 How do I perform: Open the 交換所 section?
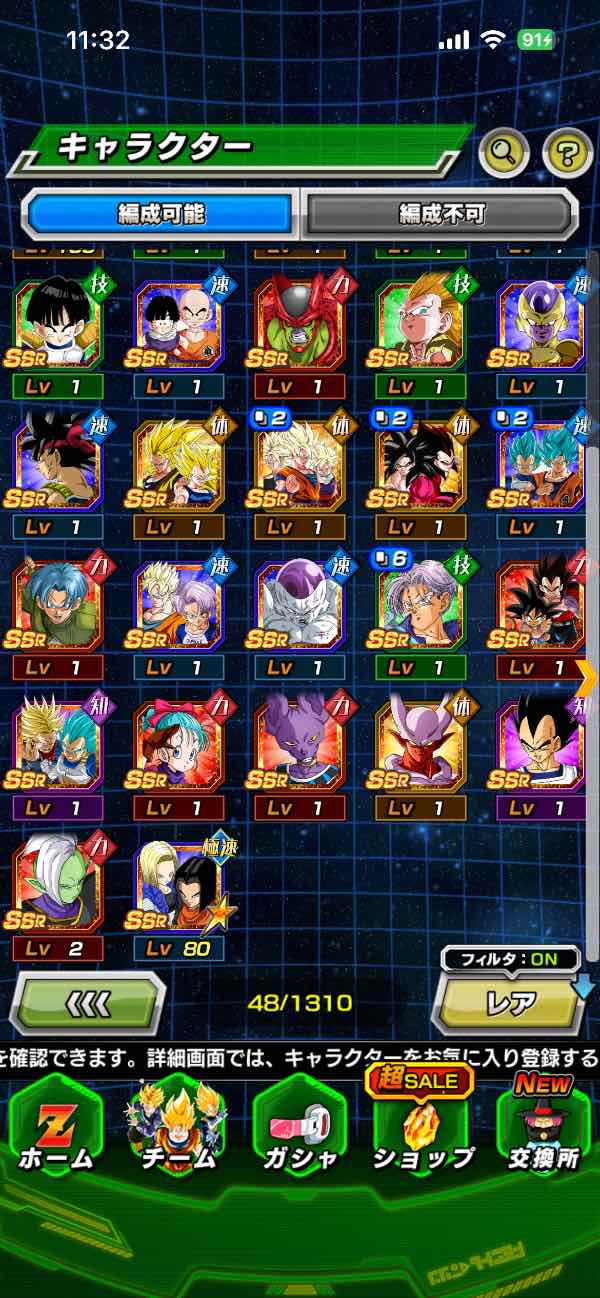pyautogui.click(x=543, y=1127)
